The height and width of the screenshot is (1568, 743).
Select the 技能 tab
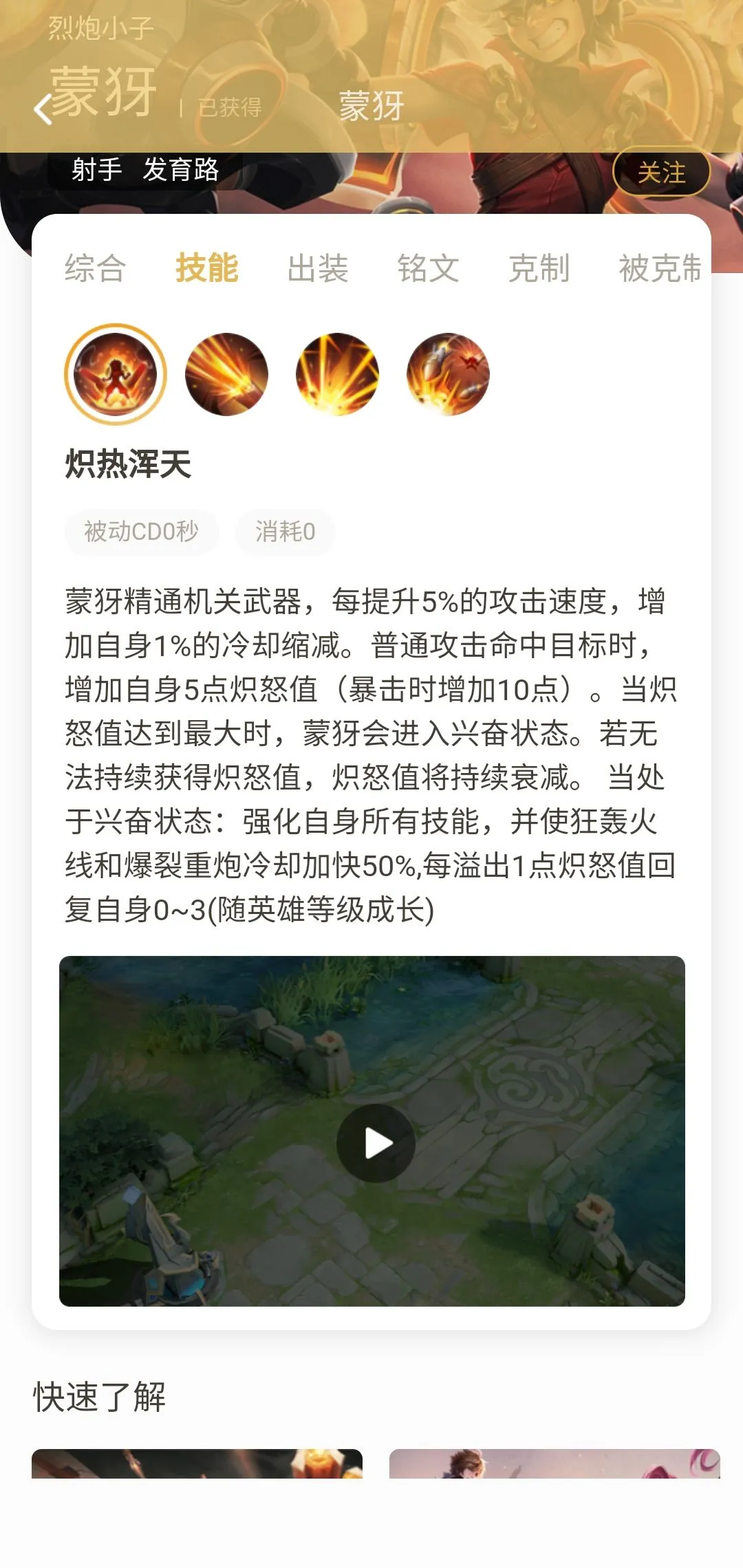coord(206,268)
